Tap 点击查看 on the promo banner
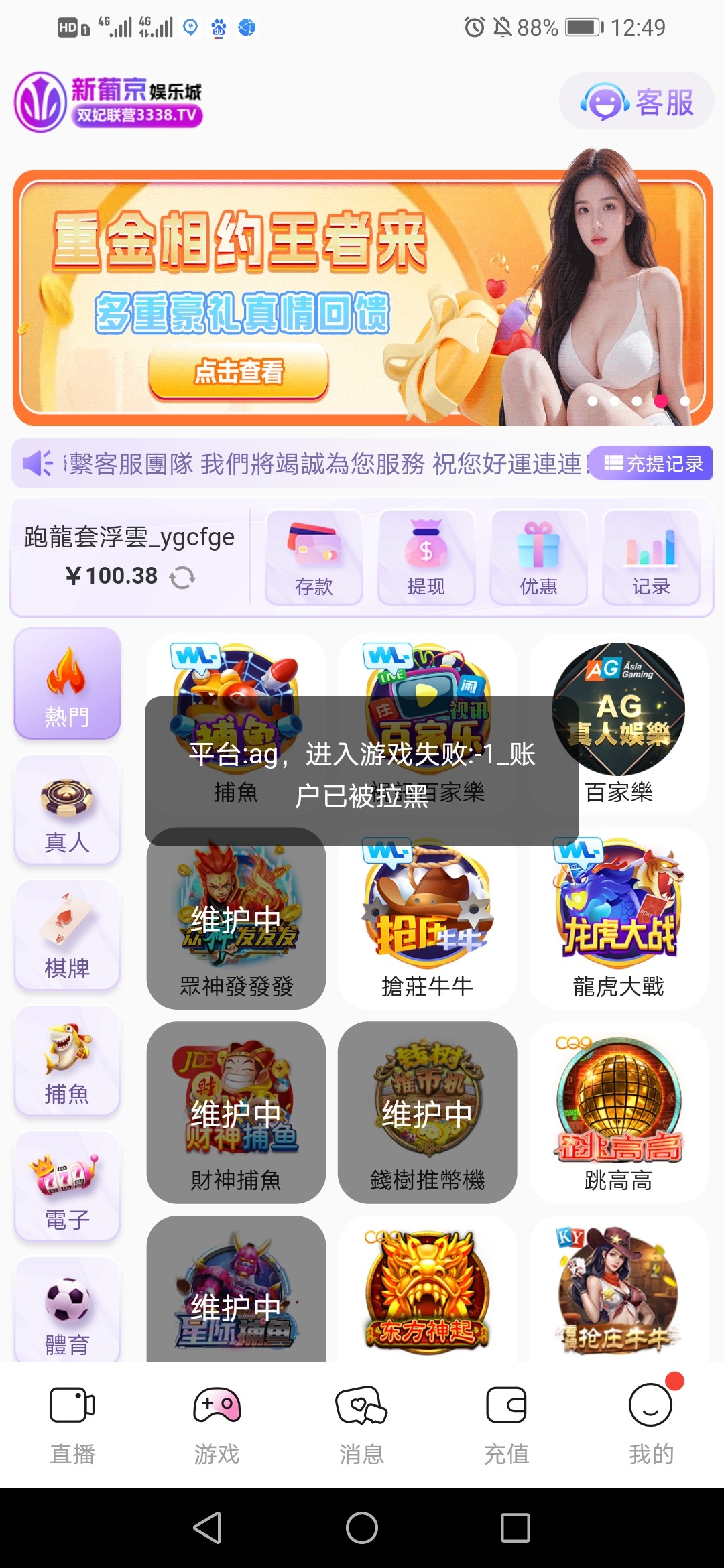The height and width of the screenshot is (1568, 724). 239,371
